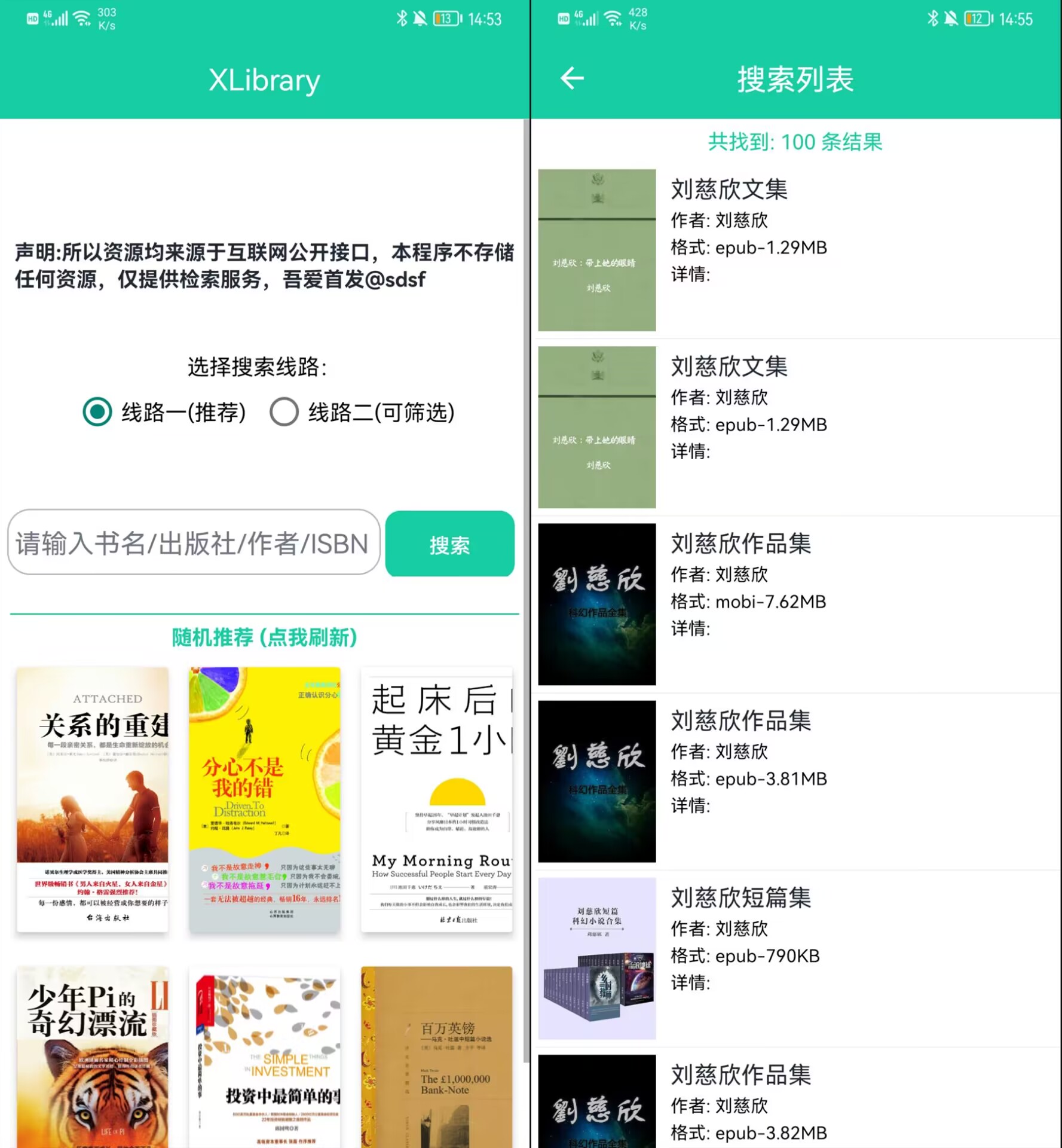
Task: Open 刘慈欣作品集 result in epub-3.82MB format
Action: [x=795, y=1103]
